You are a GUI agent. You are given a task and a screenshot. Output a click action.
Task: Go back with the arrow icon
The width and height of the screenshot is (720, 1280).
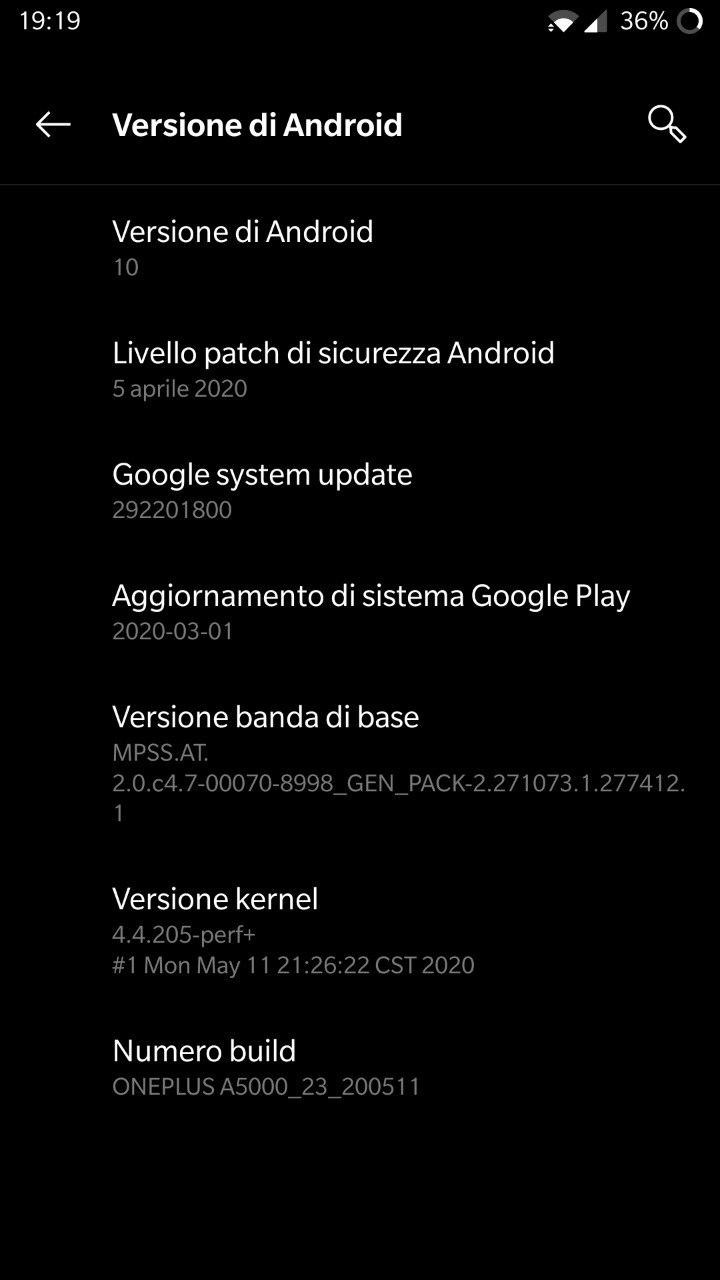click(53, 124)
